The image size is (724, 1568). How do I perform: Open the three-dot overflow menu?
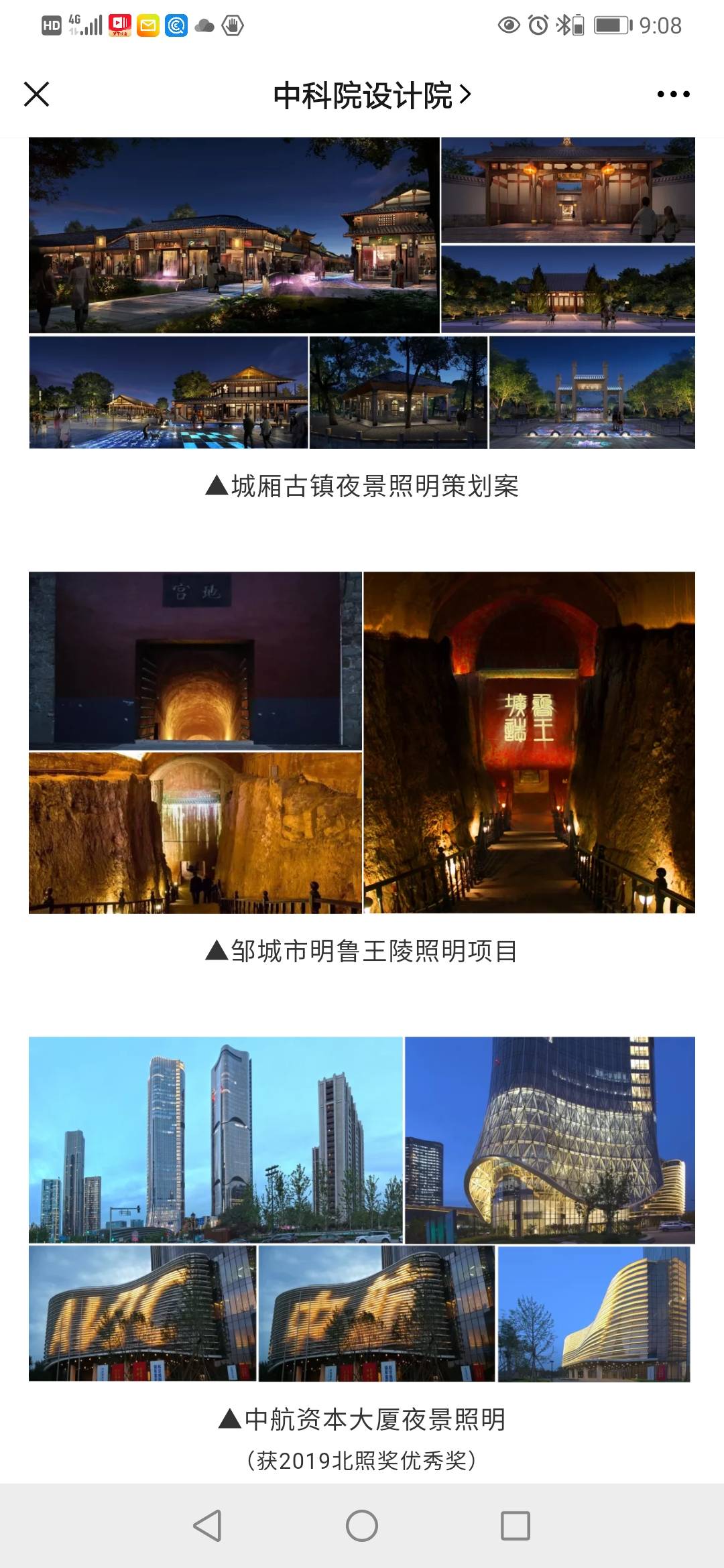coord(673,94)
